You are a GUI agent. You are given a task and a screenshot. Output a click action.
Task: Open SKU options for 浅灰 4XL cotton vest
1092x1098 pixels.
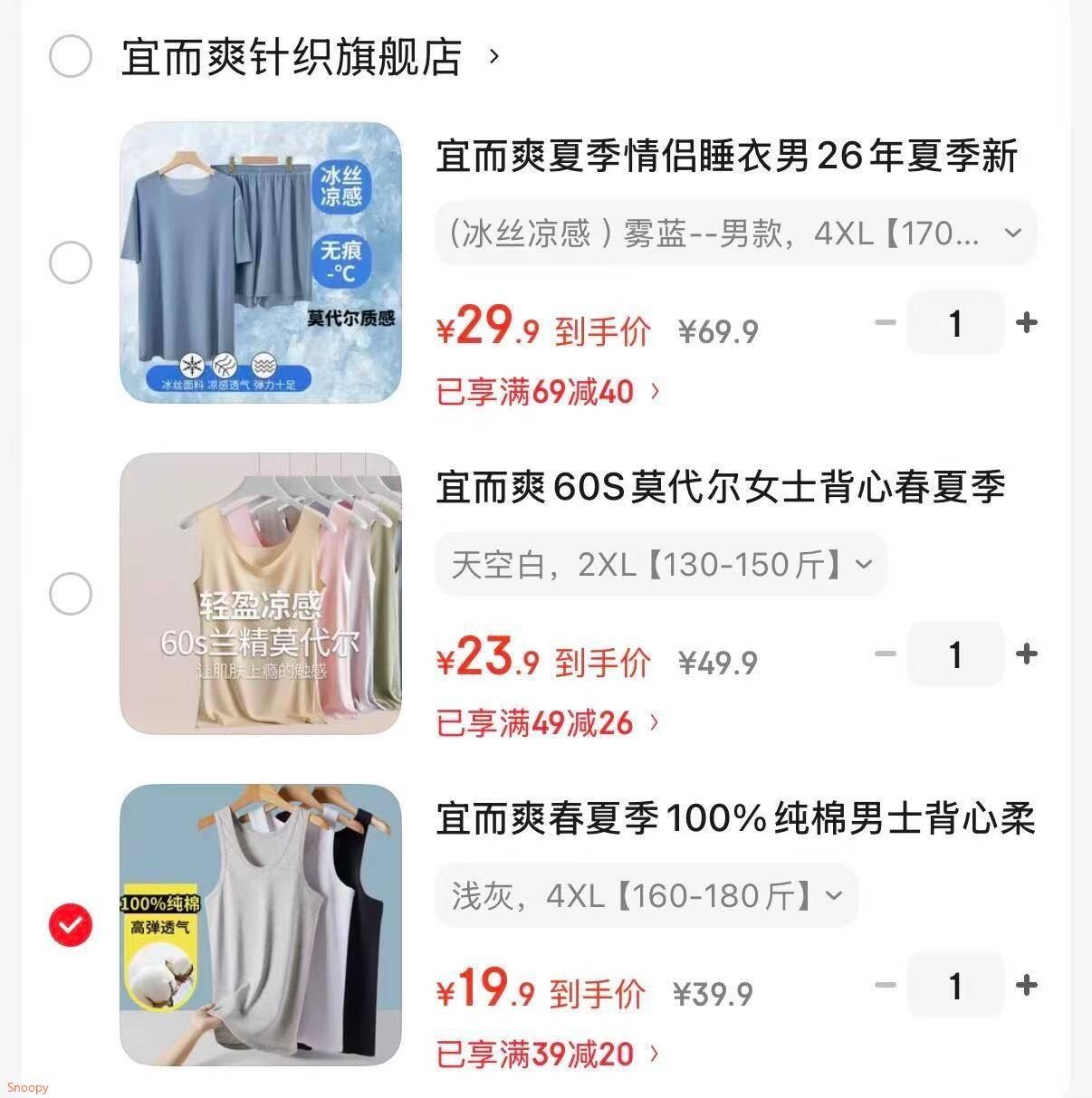(646, 895)
